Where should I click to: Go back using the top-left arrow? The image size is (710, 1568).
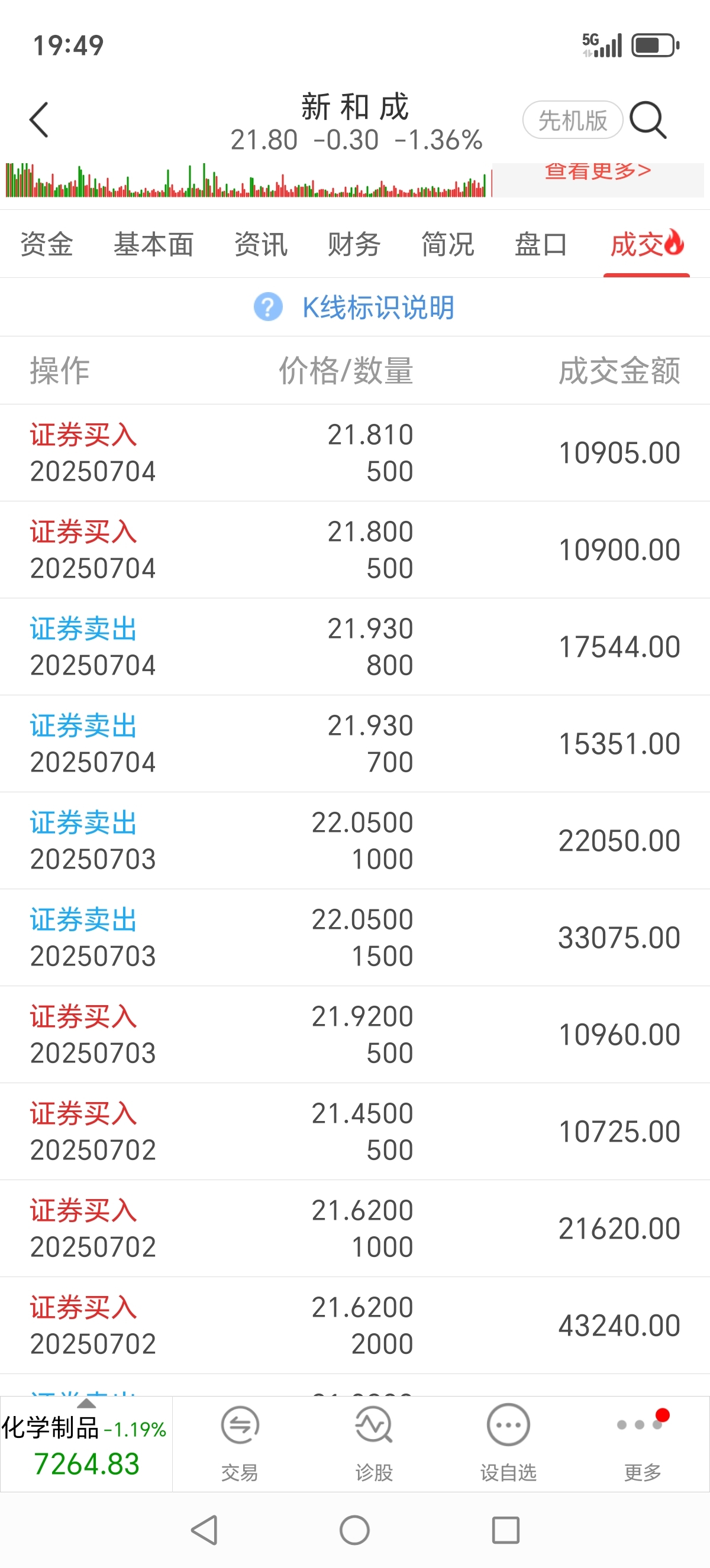click(39, 120)
